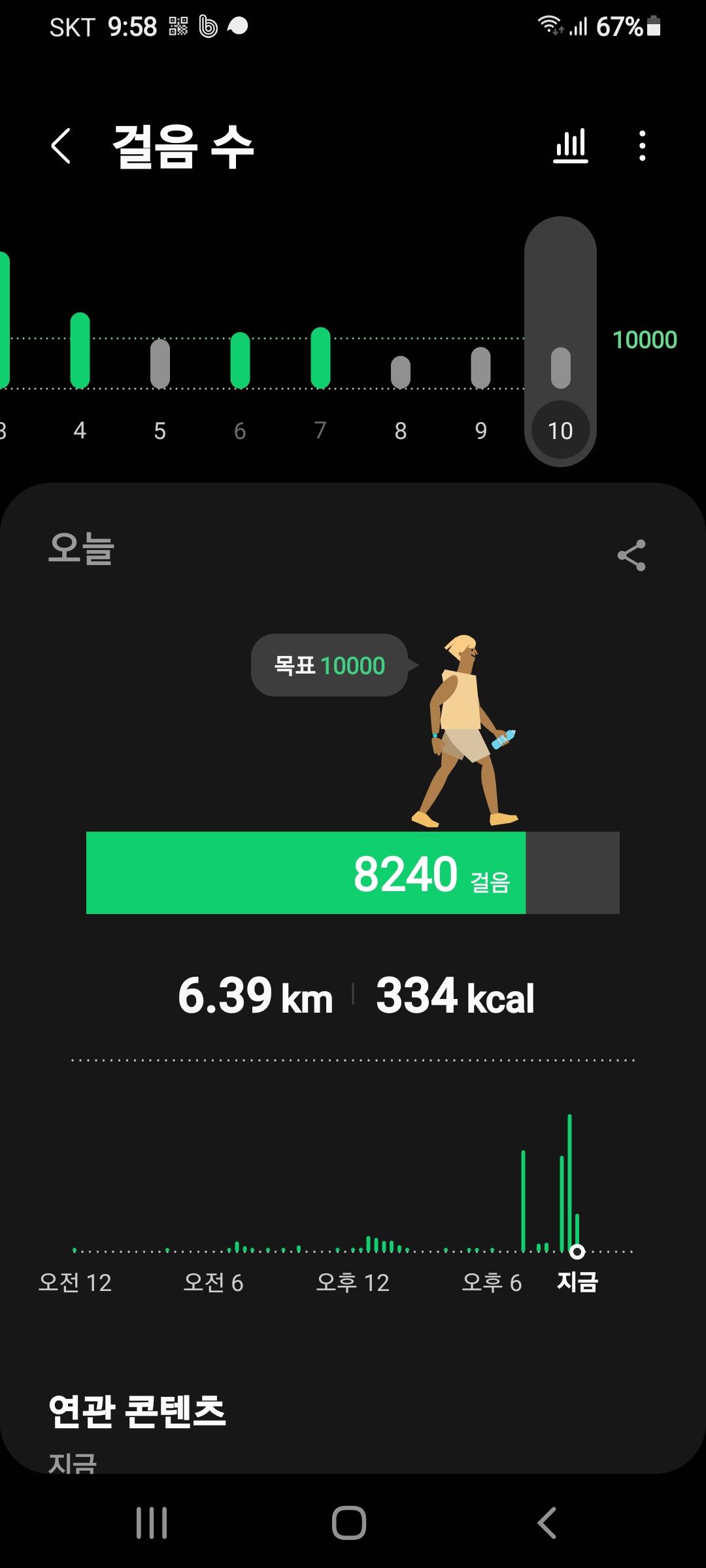This screenshot has width=706, height=1568.
Task: Go back from the 걸음 수 screen
Action: [61, 146]
